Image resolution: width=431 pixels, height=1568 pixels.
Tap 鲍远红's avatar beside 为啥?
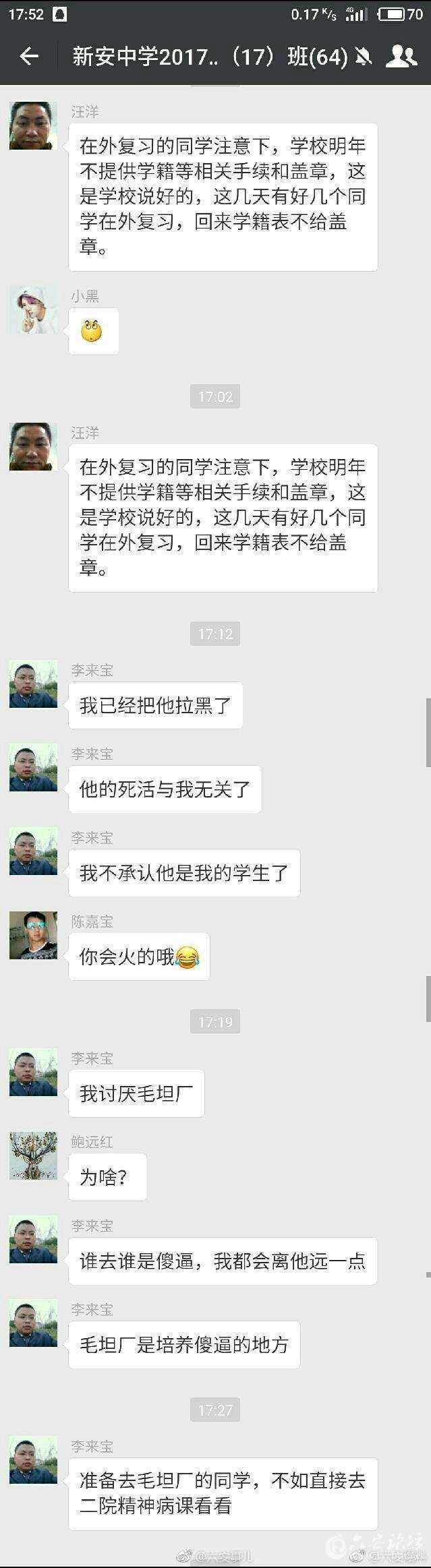click(x=33, y=1155)
